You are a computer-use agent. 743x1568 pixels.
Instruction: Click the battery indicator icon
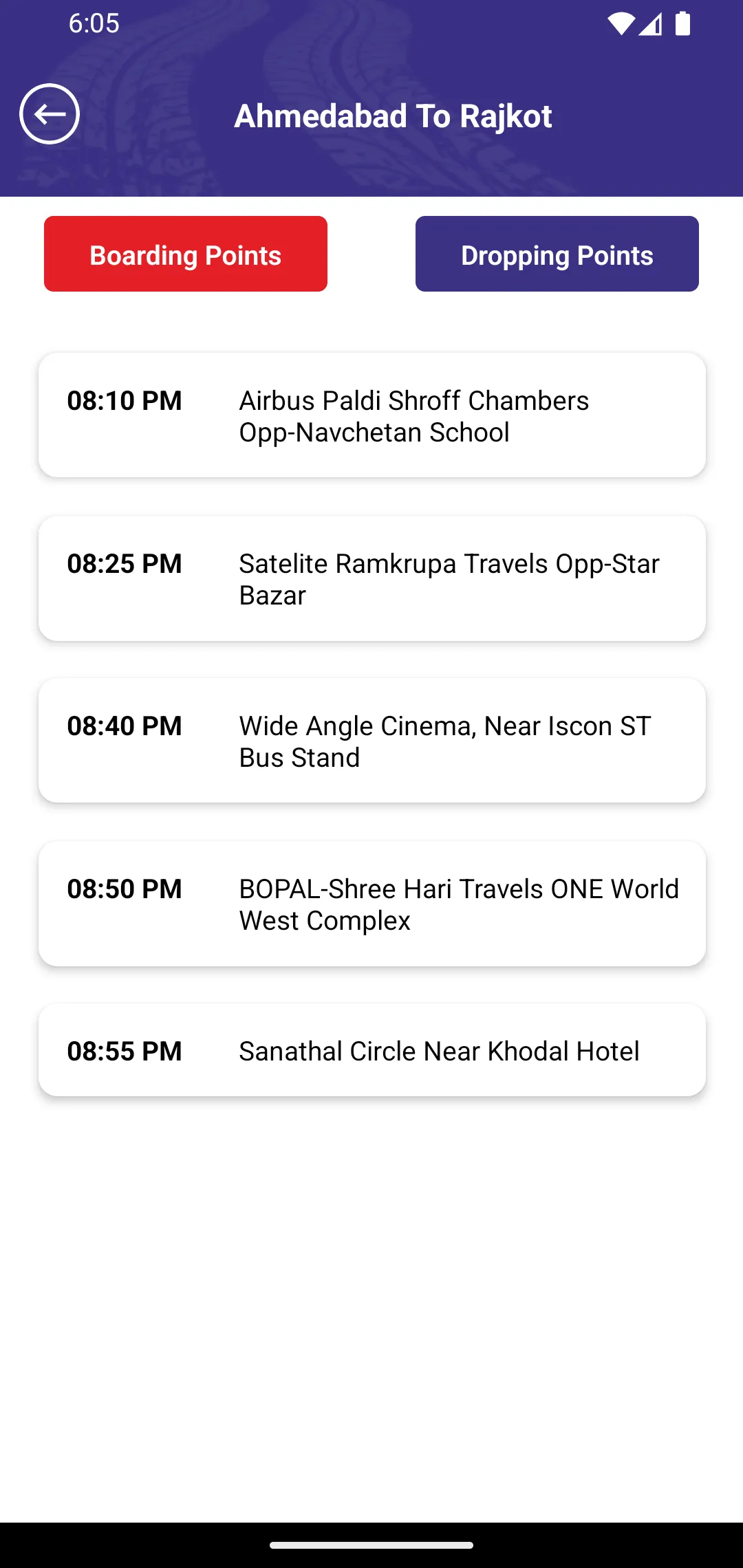click(683, 23)
